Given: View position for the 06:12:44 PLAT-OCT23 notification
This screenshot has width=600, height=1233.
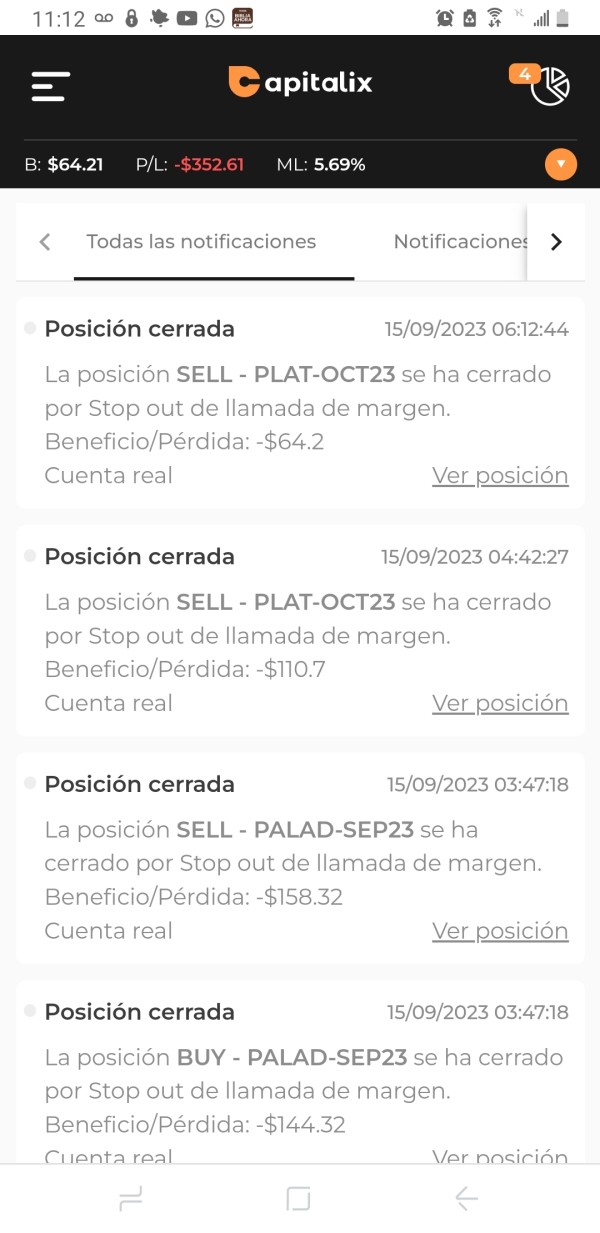Looking at the screenshot, I should click(500, 476).
